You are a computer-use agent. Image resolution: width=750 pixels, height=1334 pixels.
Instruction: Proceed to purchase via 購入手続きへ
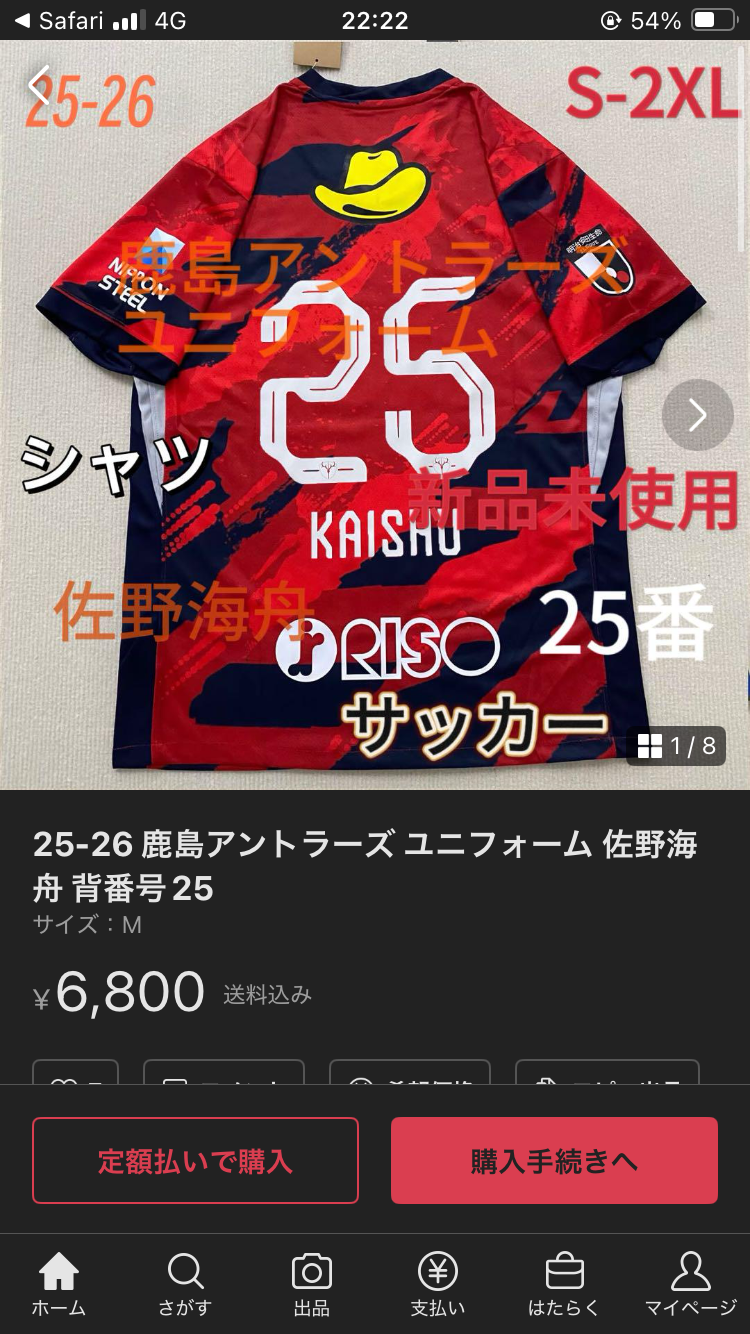tap(554, 1160)
